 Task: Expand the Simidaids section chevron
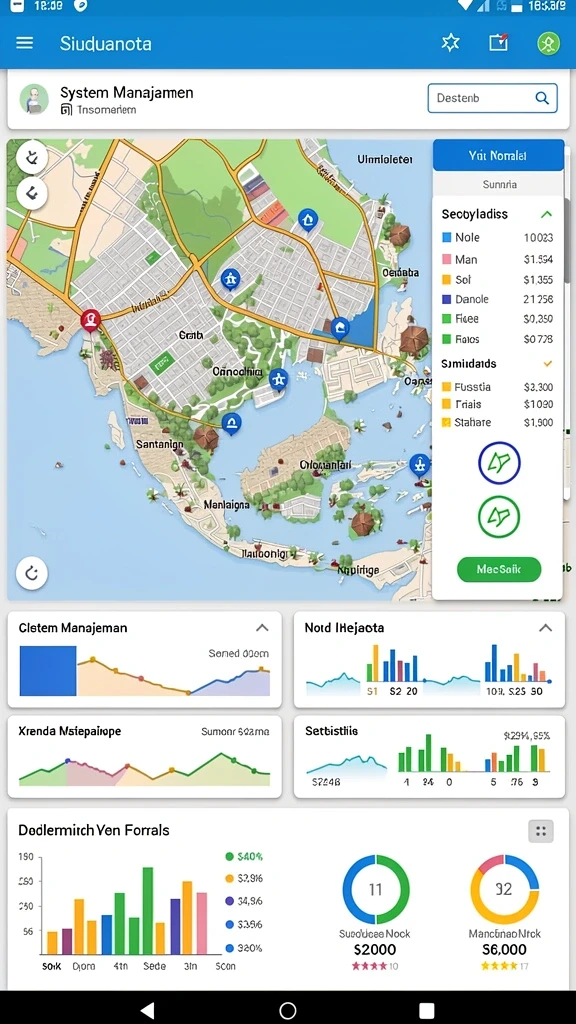click(547, 364)
